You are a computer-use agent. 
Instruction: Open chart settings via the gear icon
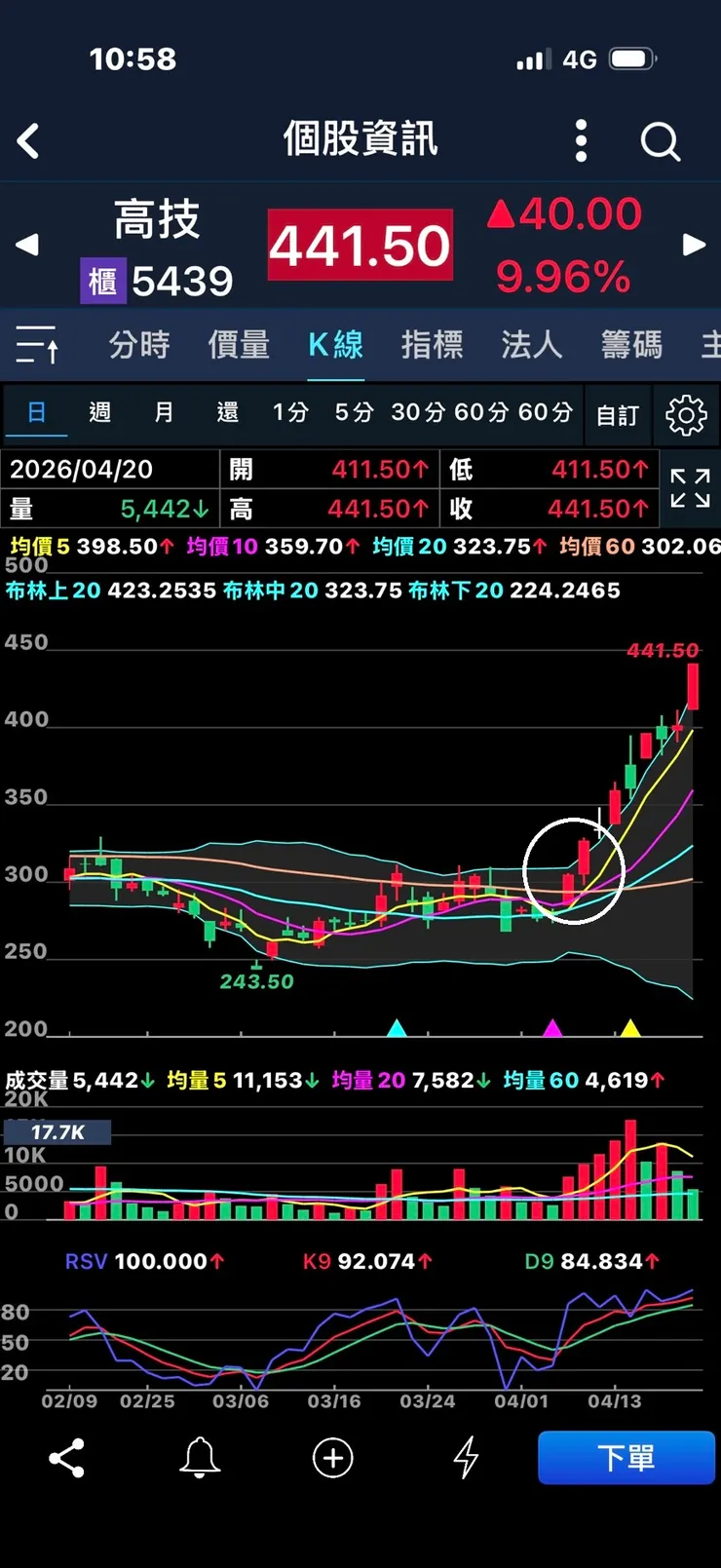pos(686,414)
